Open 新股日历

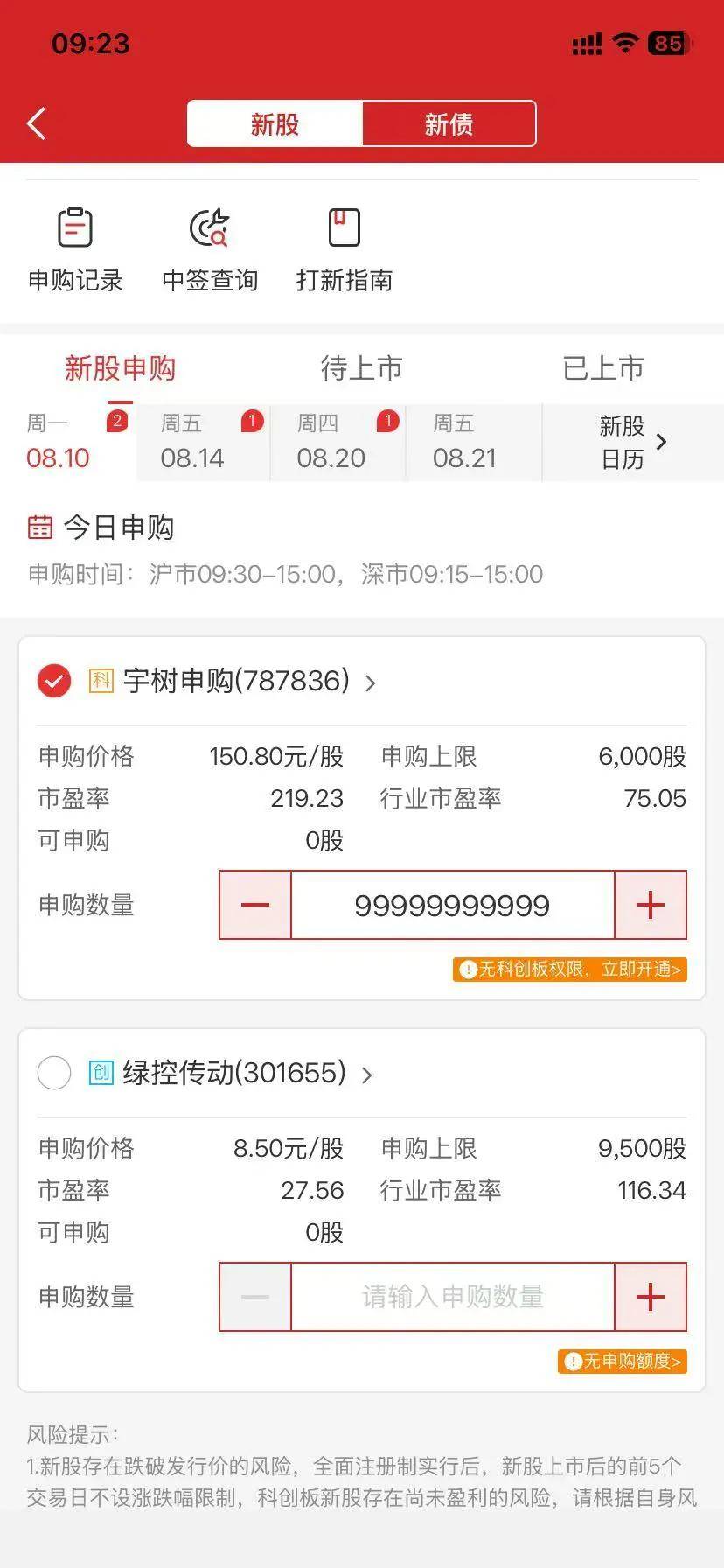pyautogui.click(x=633, y=443)
